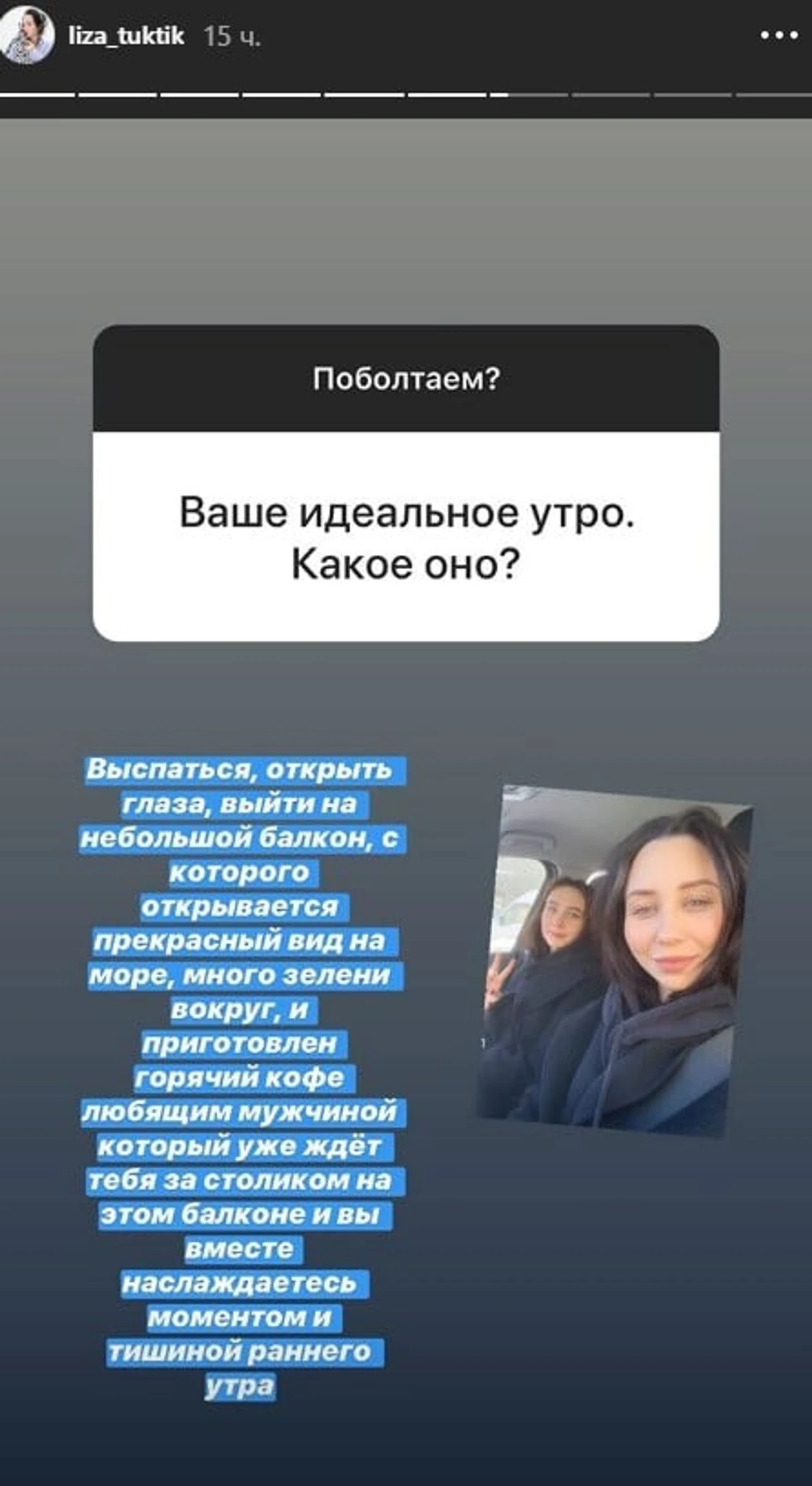Tap the liza_tuktik username
The image size is (812, 1486).
coord(126,36)
